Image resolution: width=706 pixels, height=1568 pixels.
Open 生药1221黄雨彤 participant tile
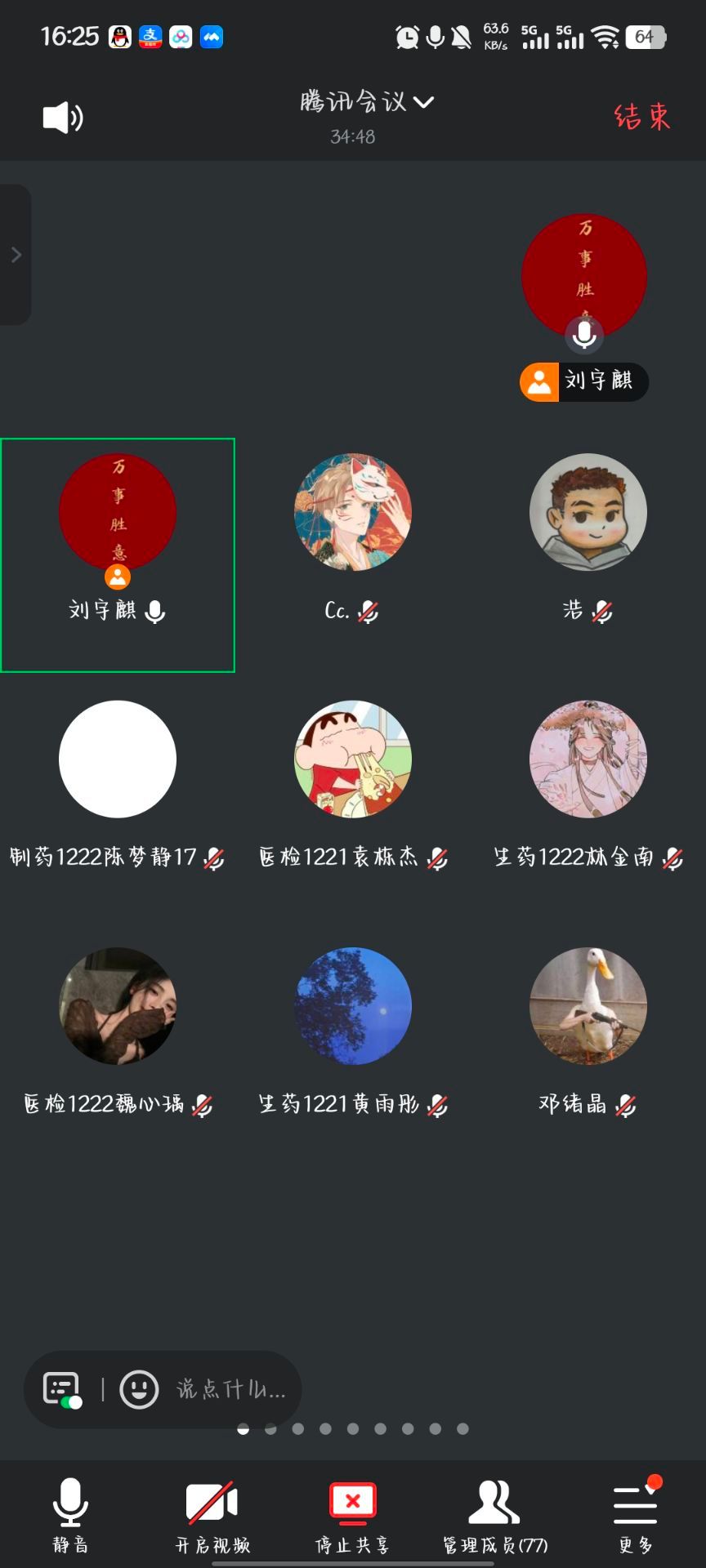[x=352, y=1031]
